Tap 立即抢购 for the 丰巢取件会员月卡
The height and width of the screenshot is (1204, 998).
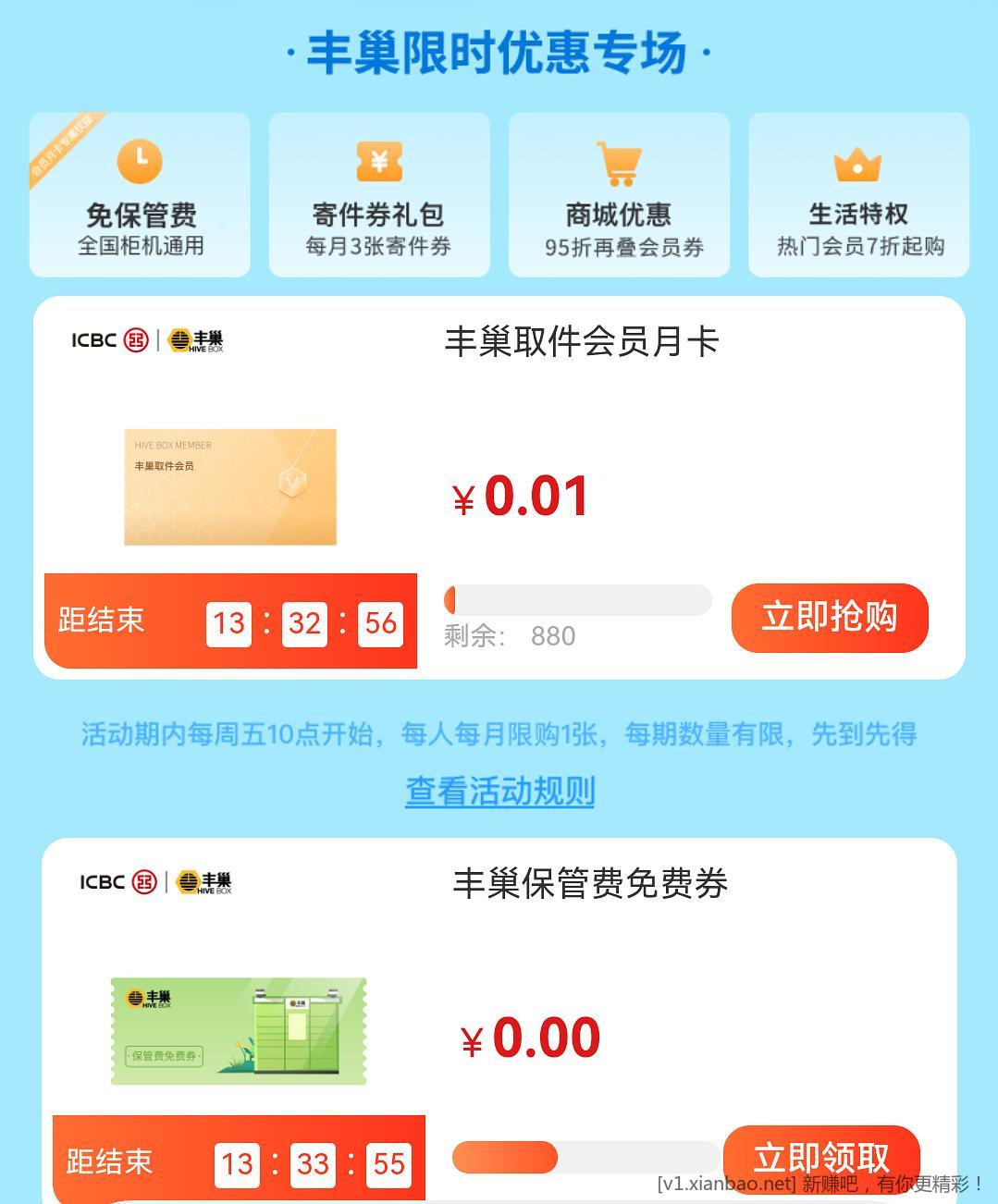[x=829, y=617]
